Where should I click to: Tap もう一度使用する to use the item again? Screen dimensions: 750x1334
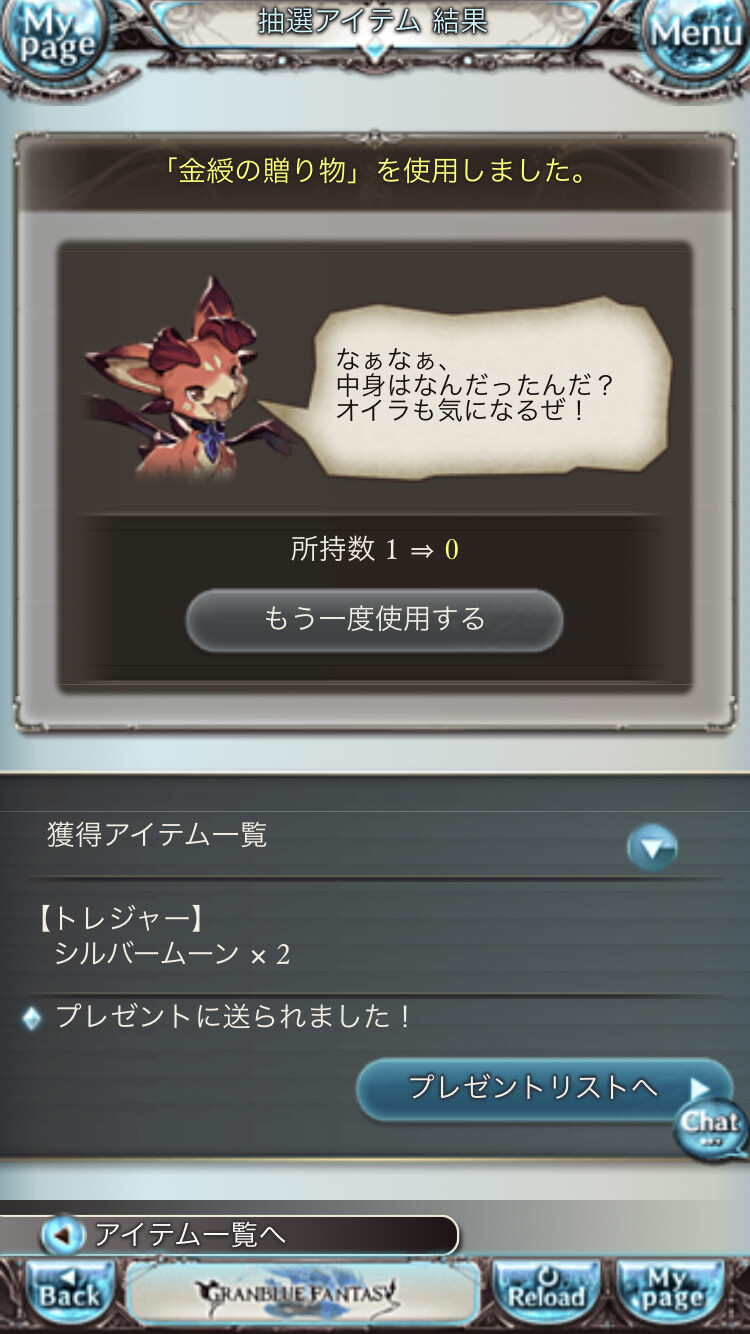[x=374, y=620]
